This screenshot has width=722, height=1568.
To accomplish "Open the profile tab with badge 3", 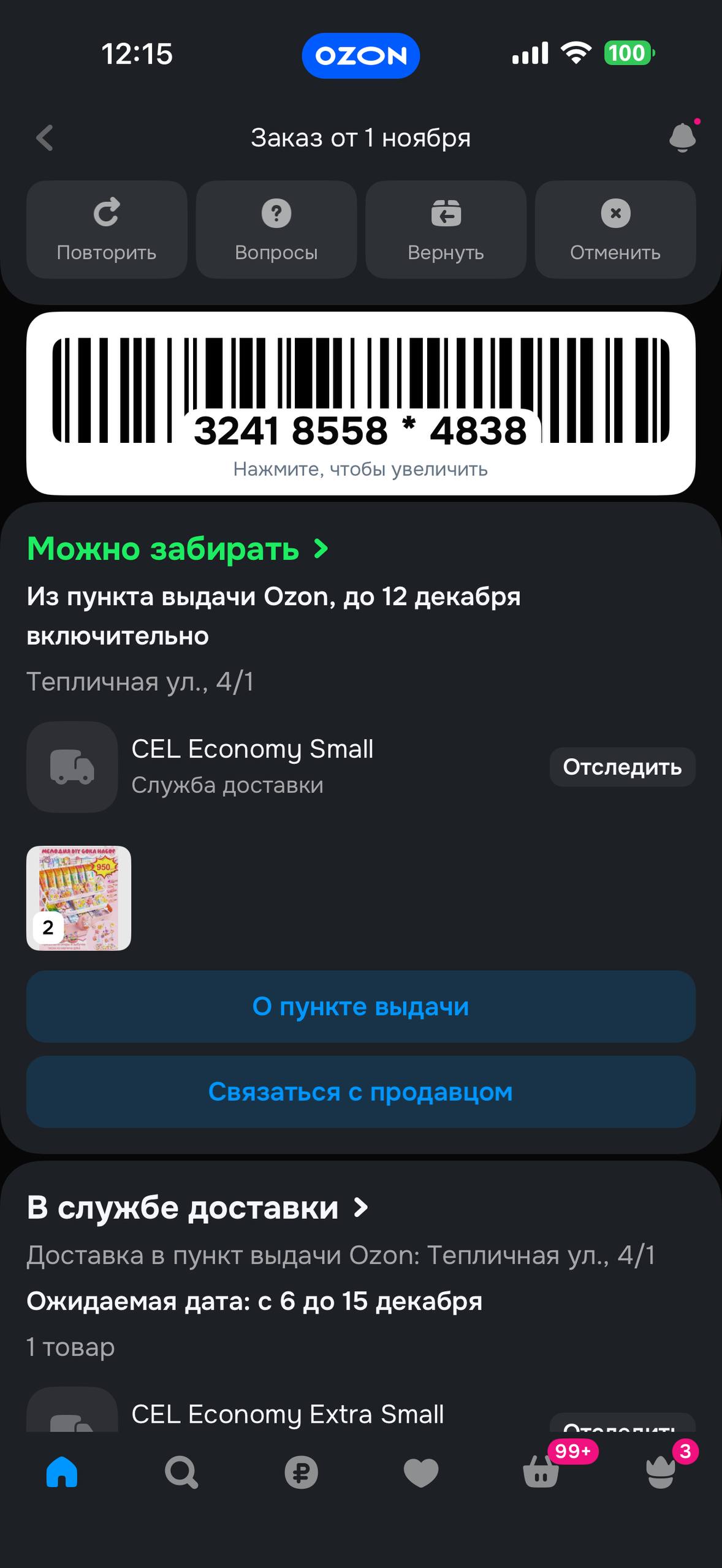I will point(661,1471).
